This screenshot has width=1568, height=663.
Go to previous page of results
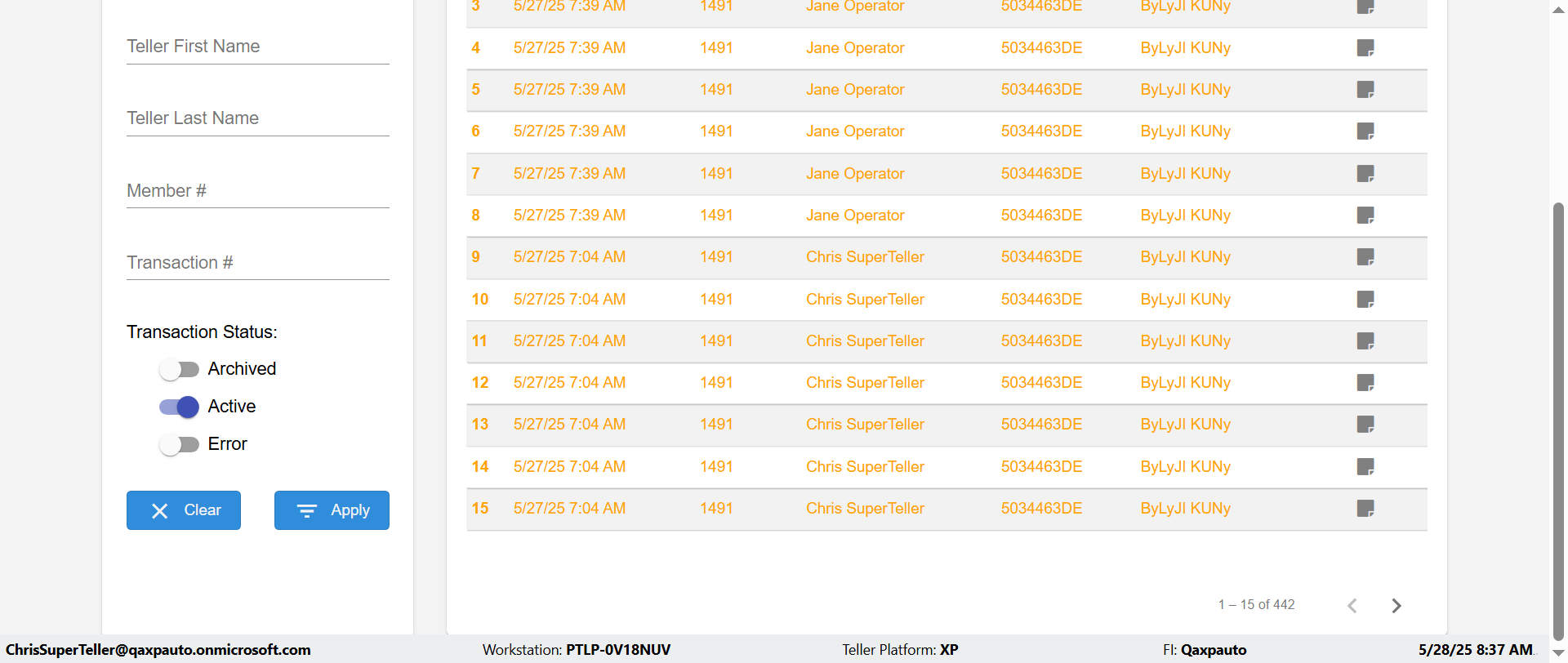(1352, 606)
